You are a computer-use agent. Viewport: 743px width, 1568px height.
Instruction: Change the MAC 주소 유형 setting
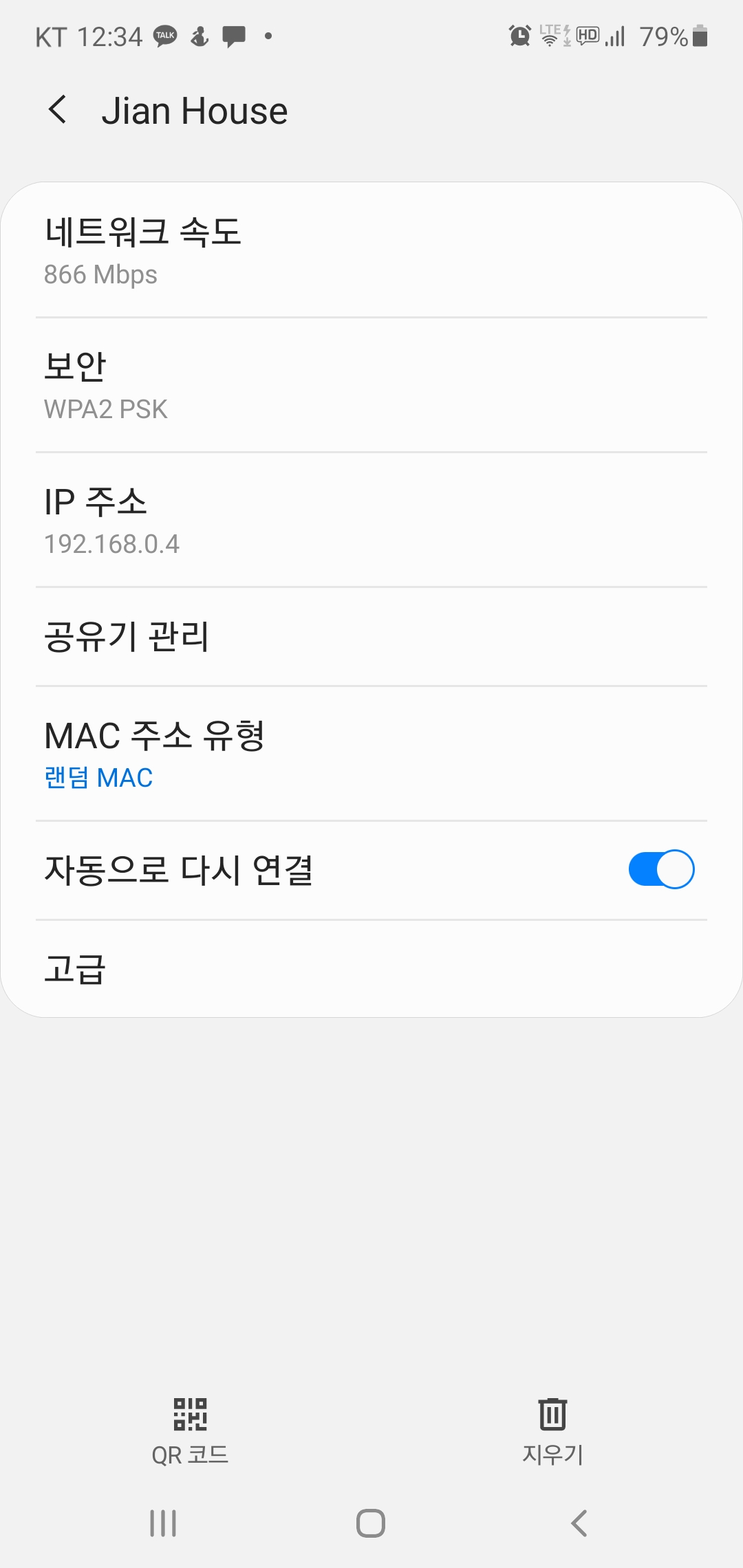(371, 754)
